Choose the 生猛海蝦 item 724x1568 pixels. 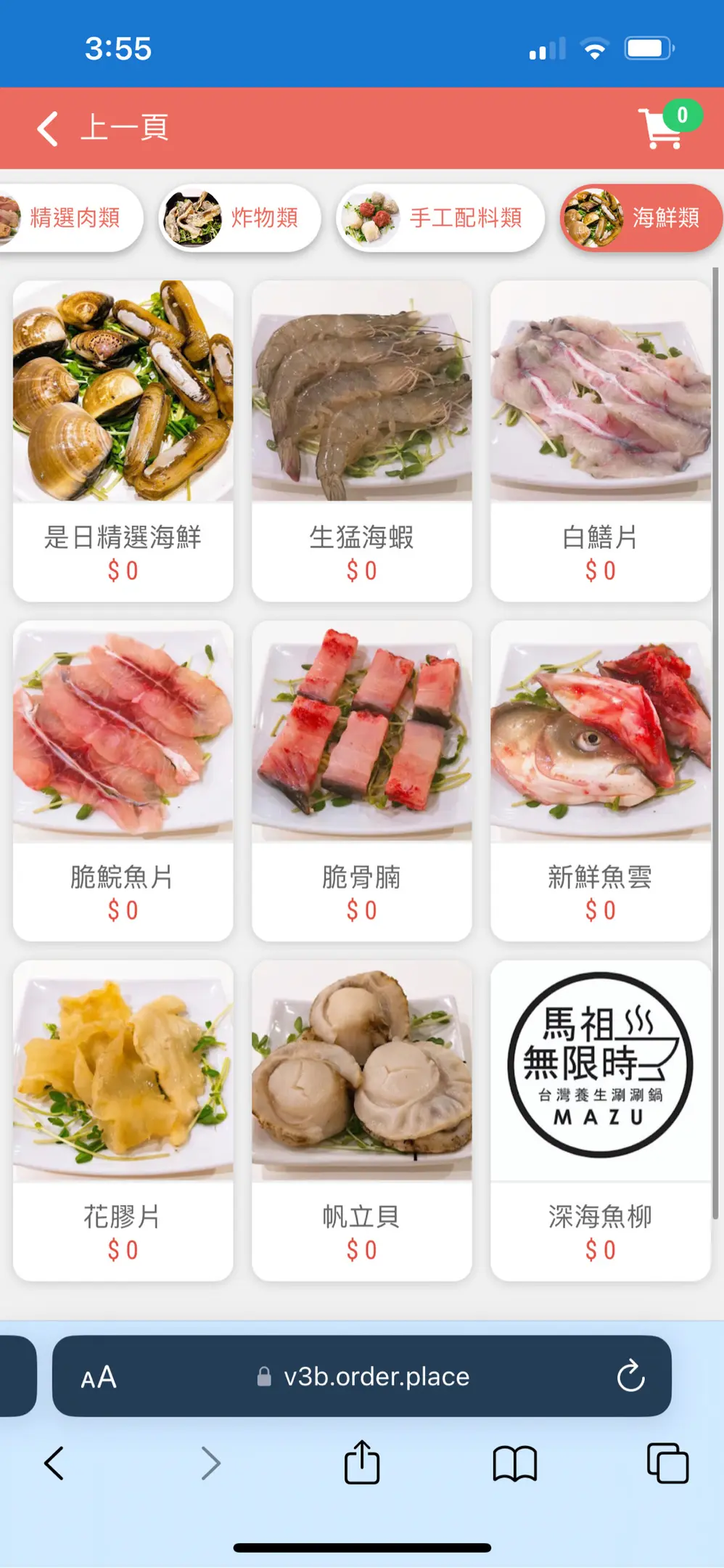362,441
